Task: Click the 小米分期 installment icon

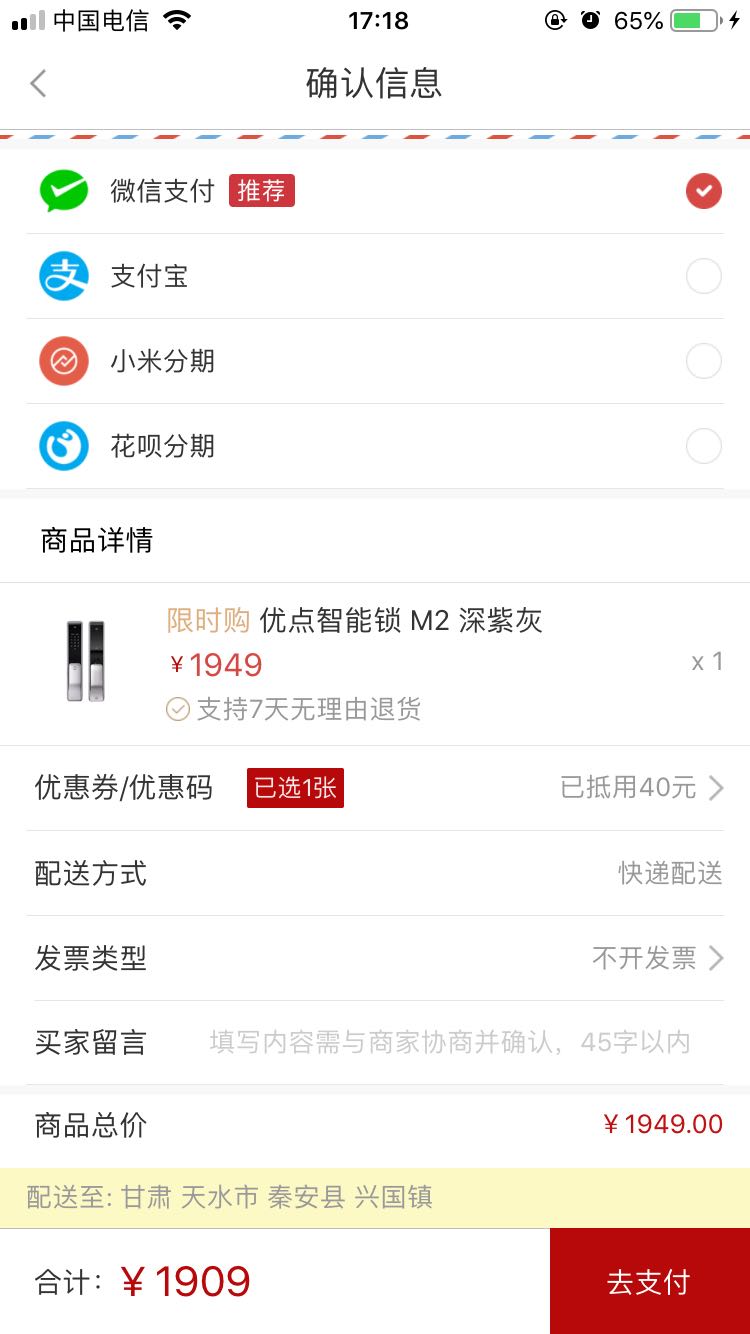Action: 63,360
